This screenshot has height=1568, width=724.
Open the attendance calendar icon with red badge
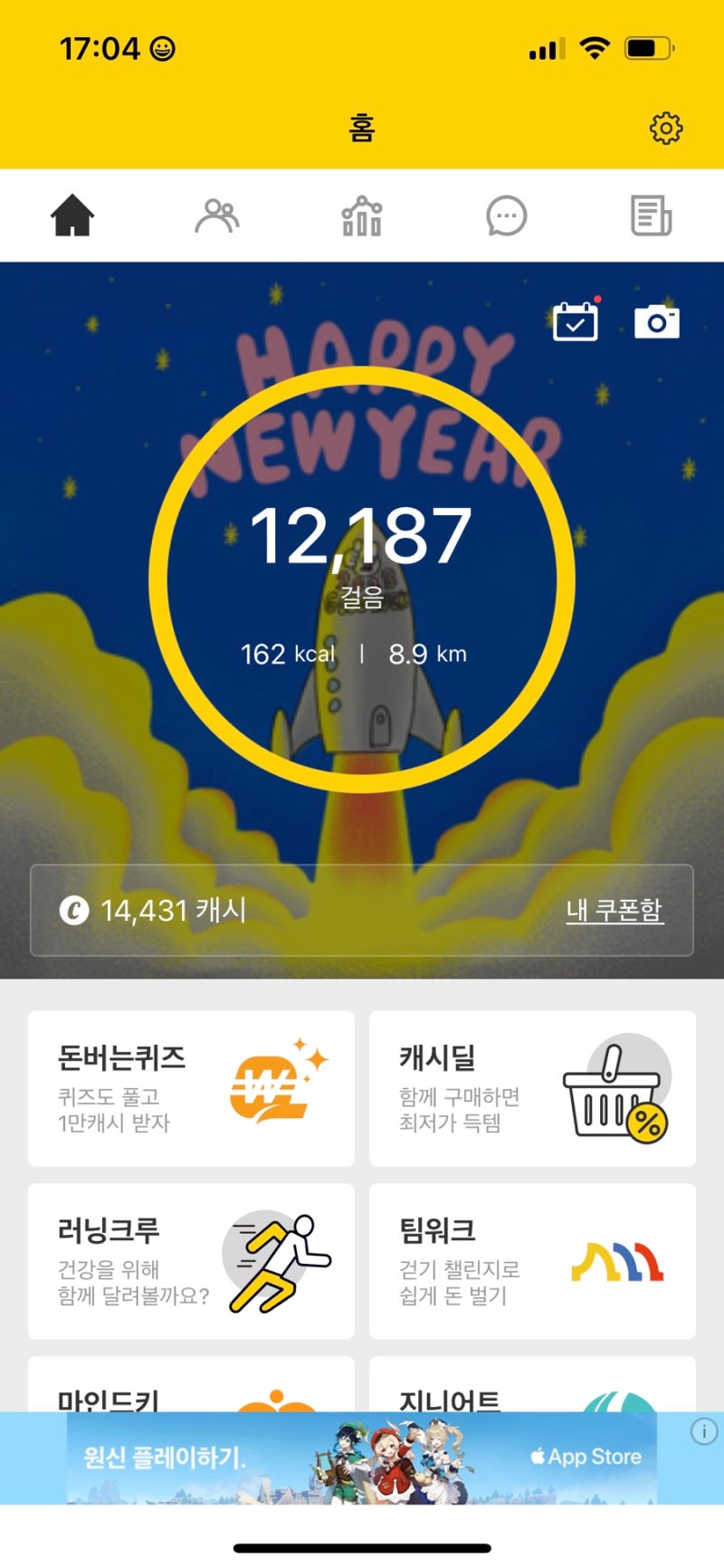coord(574,321)
